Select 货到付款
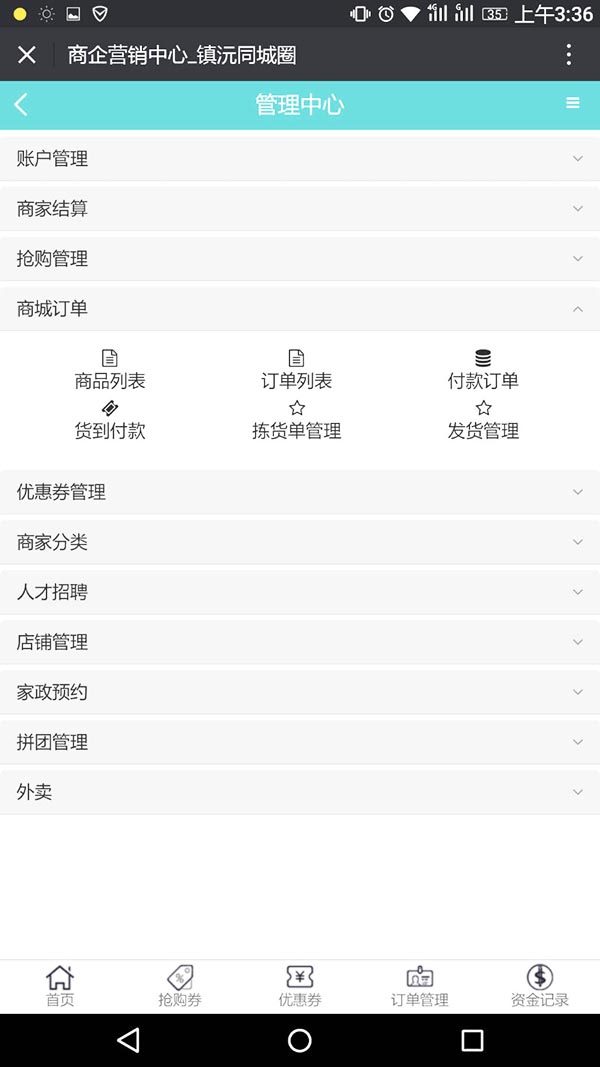The image size is (600, 1067). 110,421
